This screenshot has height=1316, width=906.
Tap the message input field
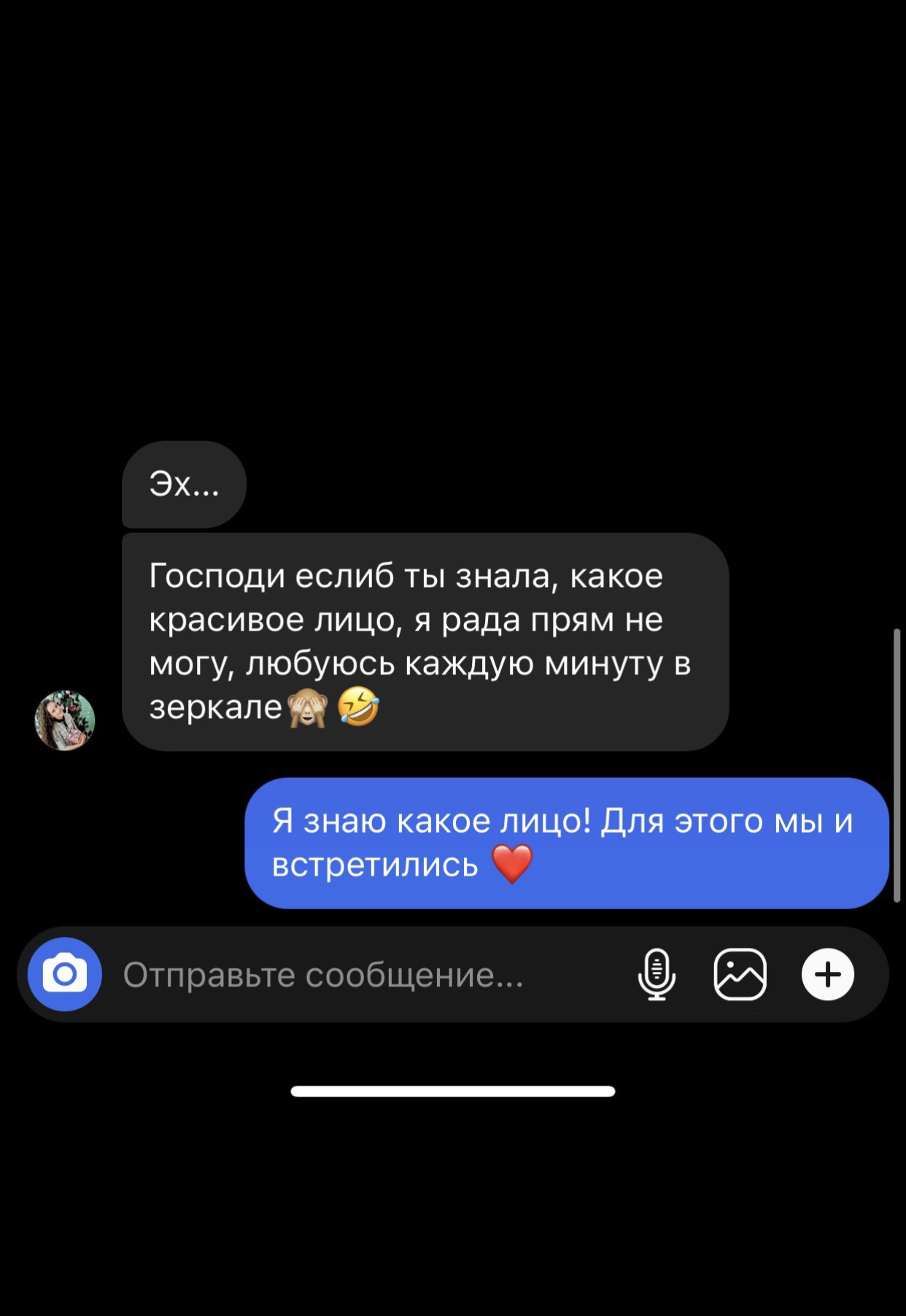[350, 975]
